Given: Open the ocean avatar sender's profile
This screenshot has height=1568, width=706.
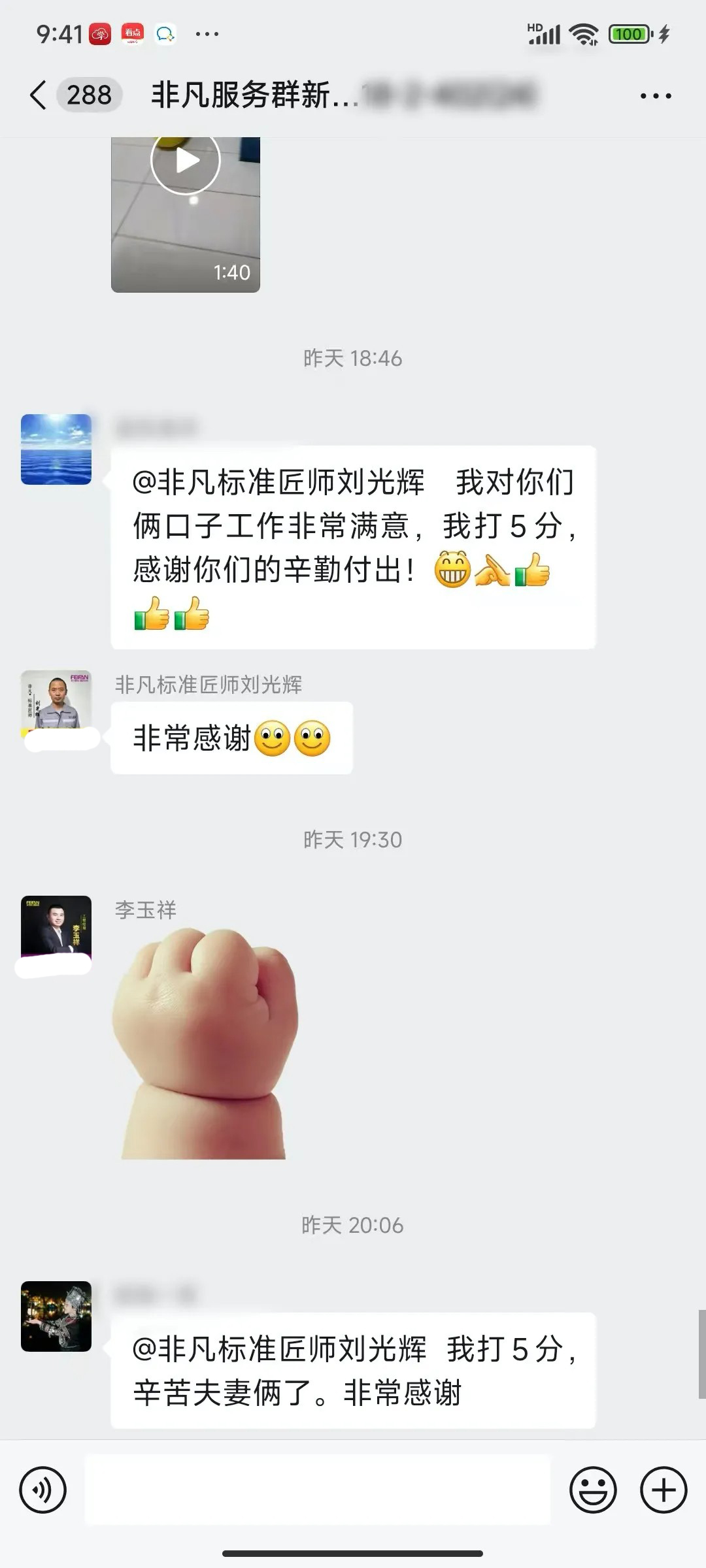Looking at the screenshot, I should click(56, 449).
